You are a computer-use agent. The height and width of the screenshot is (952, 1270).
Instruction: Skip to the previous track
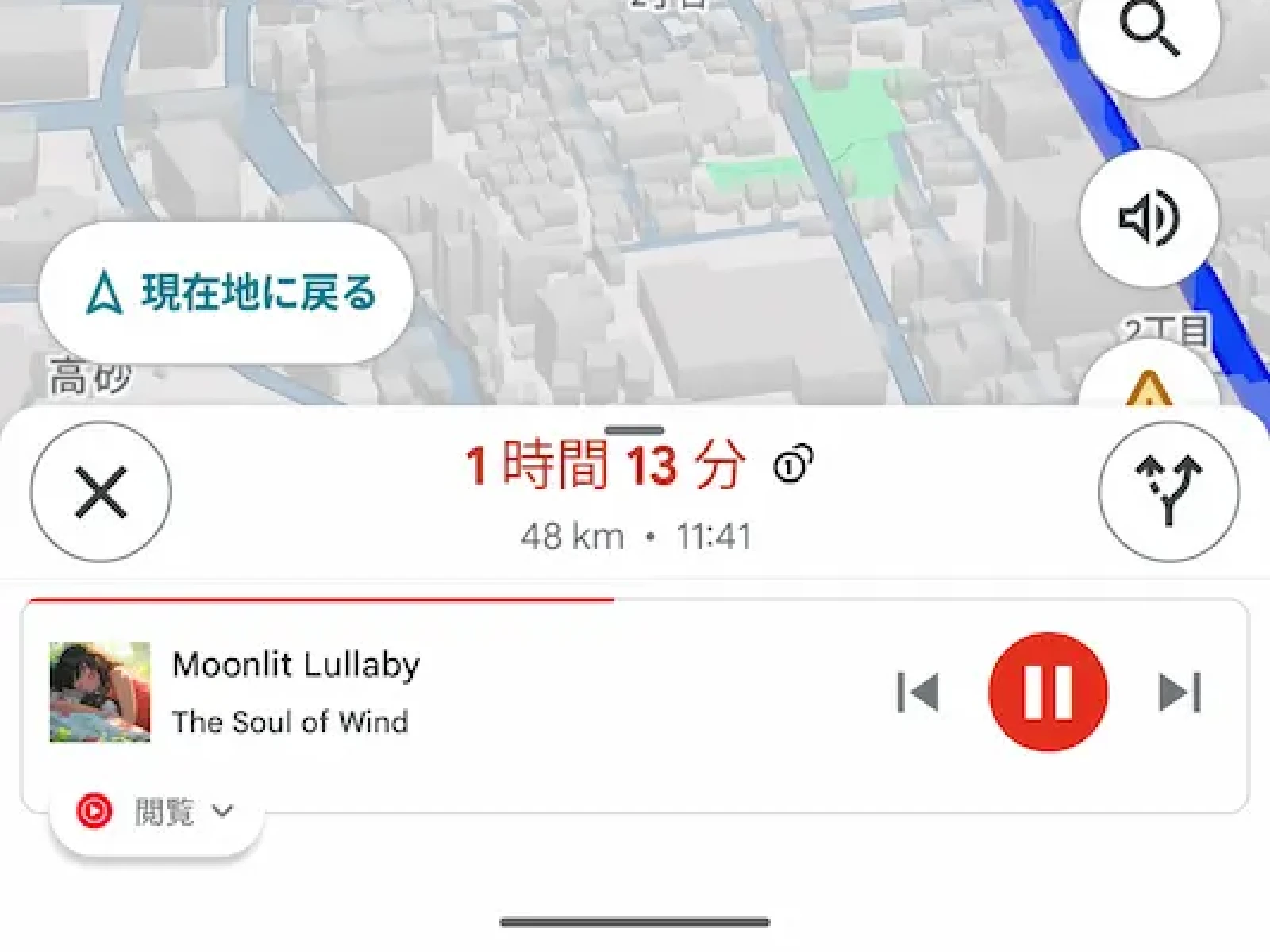click(918, 692)
